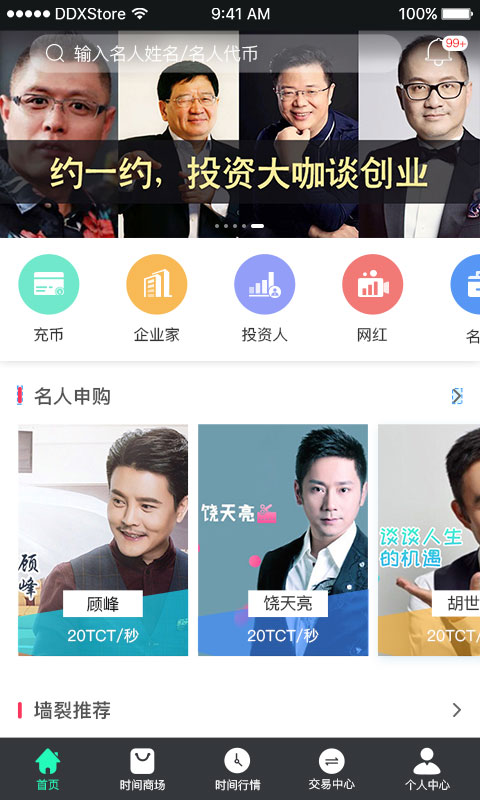Expand the 名人申购 section arrow
This screenshot has height=800, width=480.
457,396
